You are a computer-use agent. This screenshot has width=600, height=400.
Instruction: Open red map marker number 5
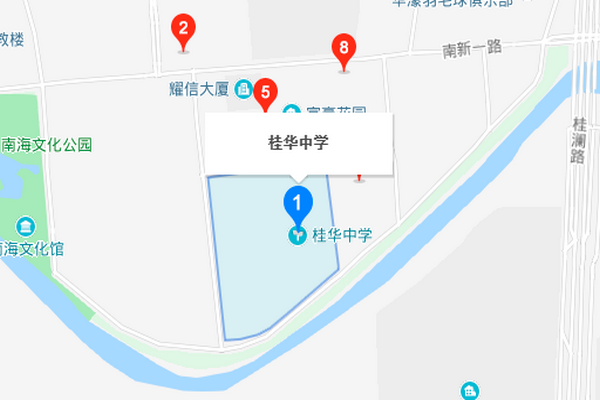[x=265, y=94]
